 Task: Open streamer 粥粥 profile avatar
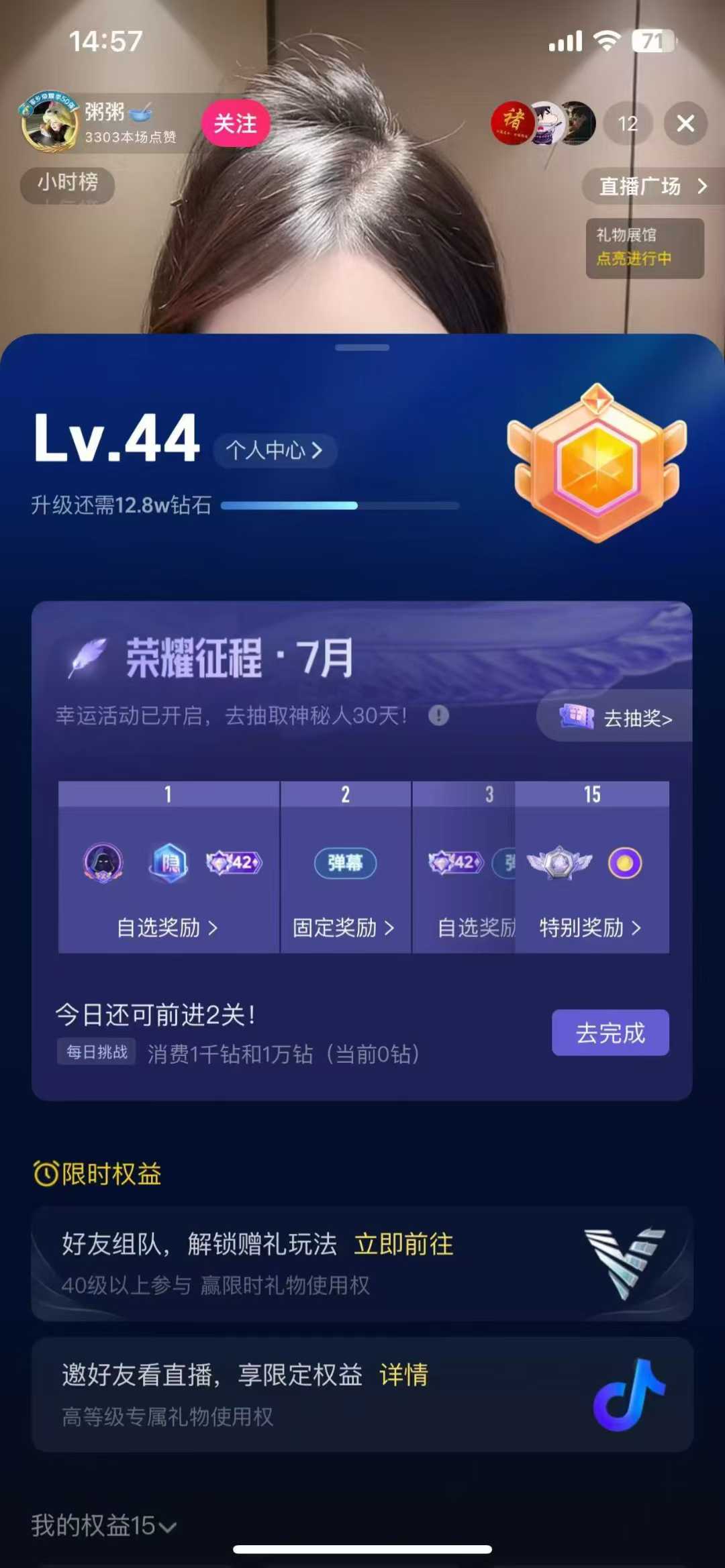tap(49, 123)
